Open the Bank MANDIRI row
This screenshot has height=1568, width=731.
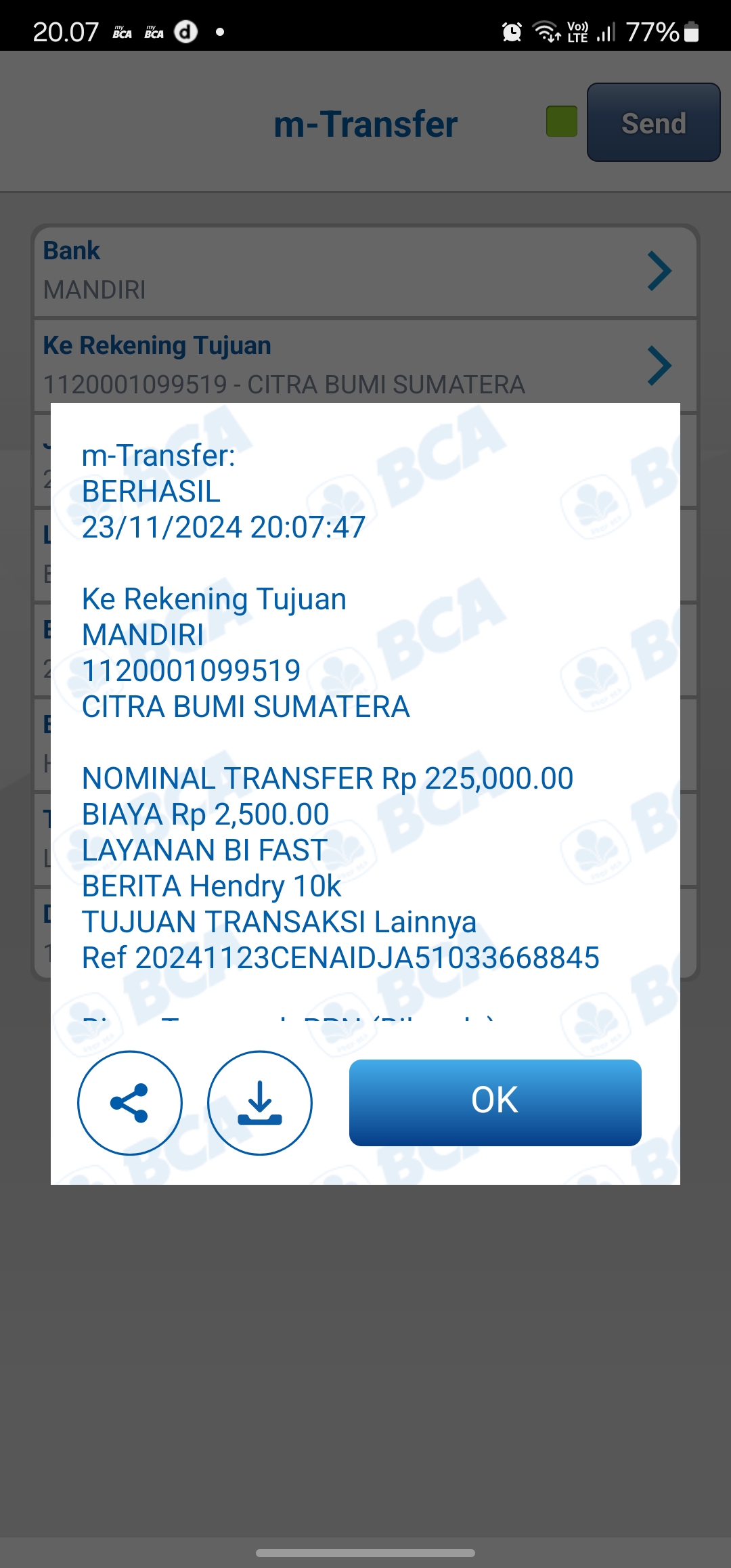365,271
